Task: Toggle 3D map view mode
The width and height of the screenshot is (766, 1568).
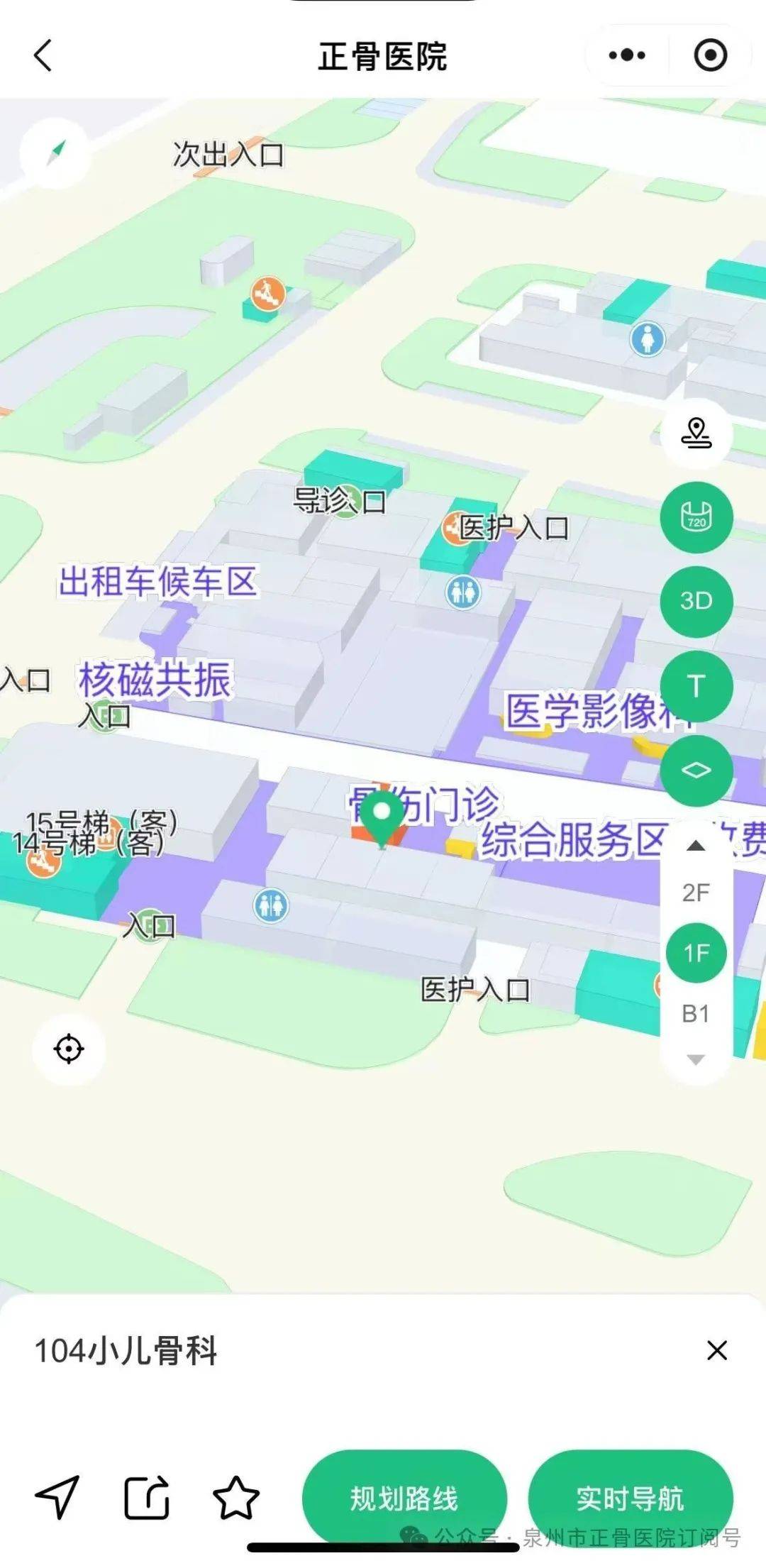Action: point(696,600)
